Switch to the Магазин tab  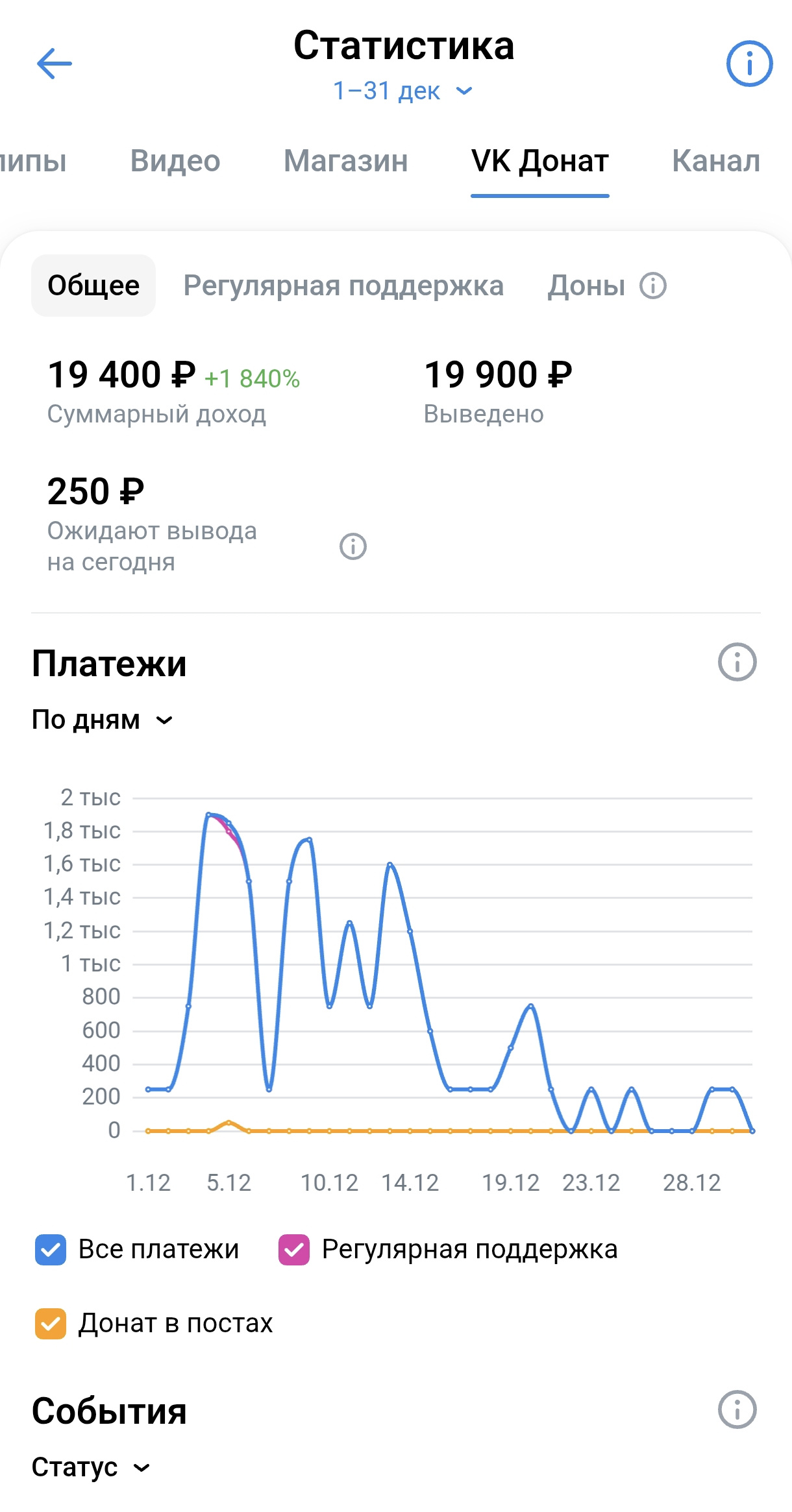click(x=345, y=161)
